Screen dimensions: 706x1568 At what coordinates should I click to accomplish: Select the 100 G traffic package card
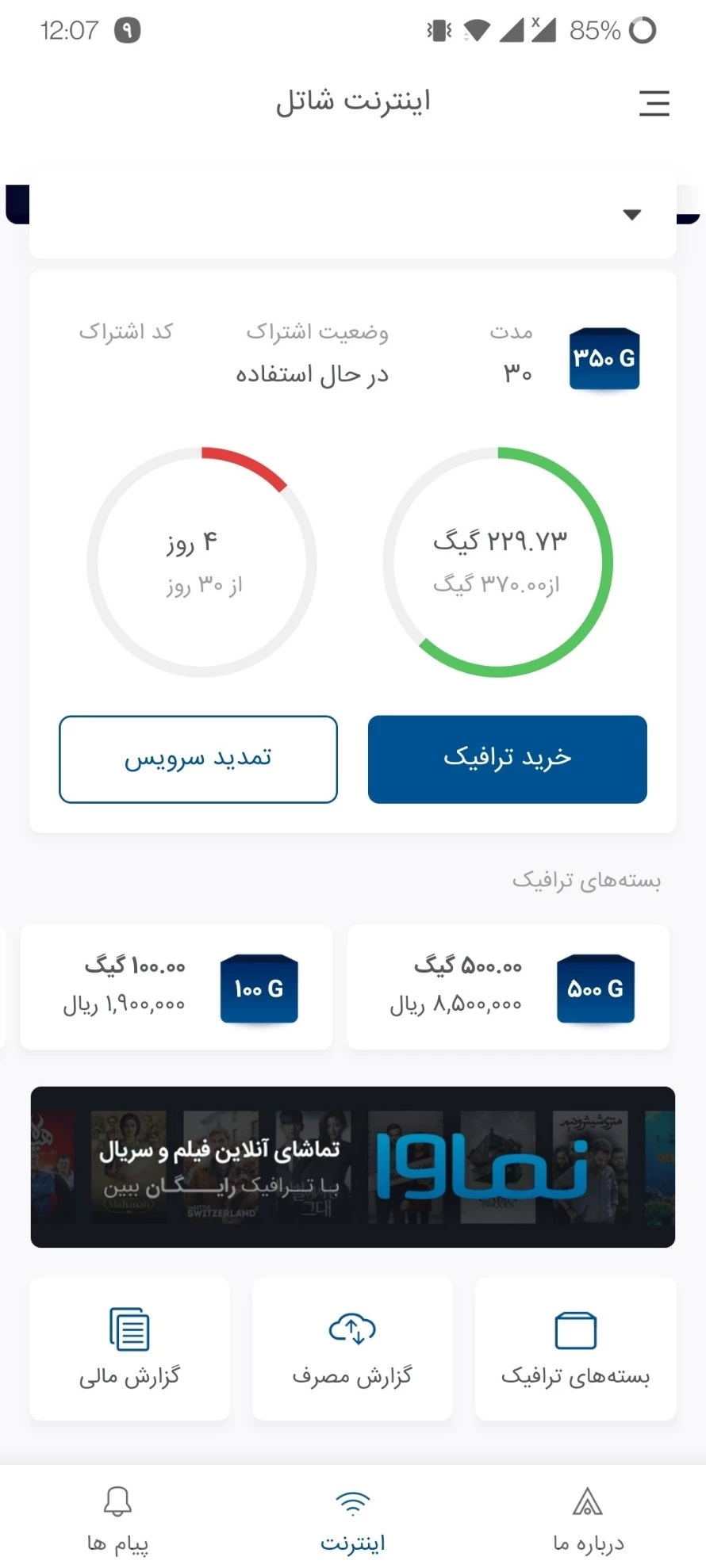pyautogui.click(x=176, y=987)
